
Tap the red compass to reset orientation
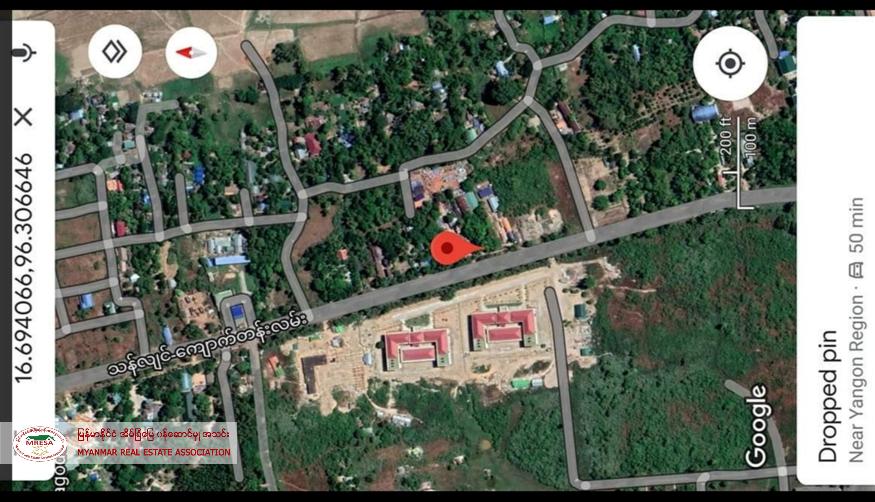pos(191,52)
